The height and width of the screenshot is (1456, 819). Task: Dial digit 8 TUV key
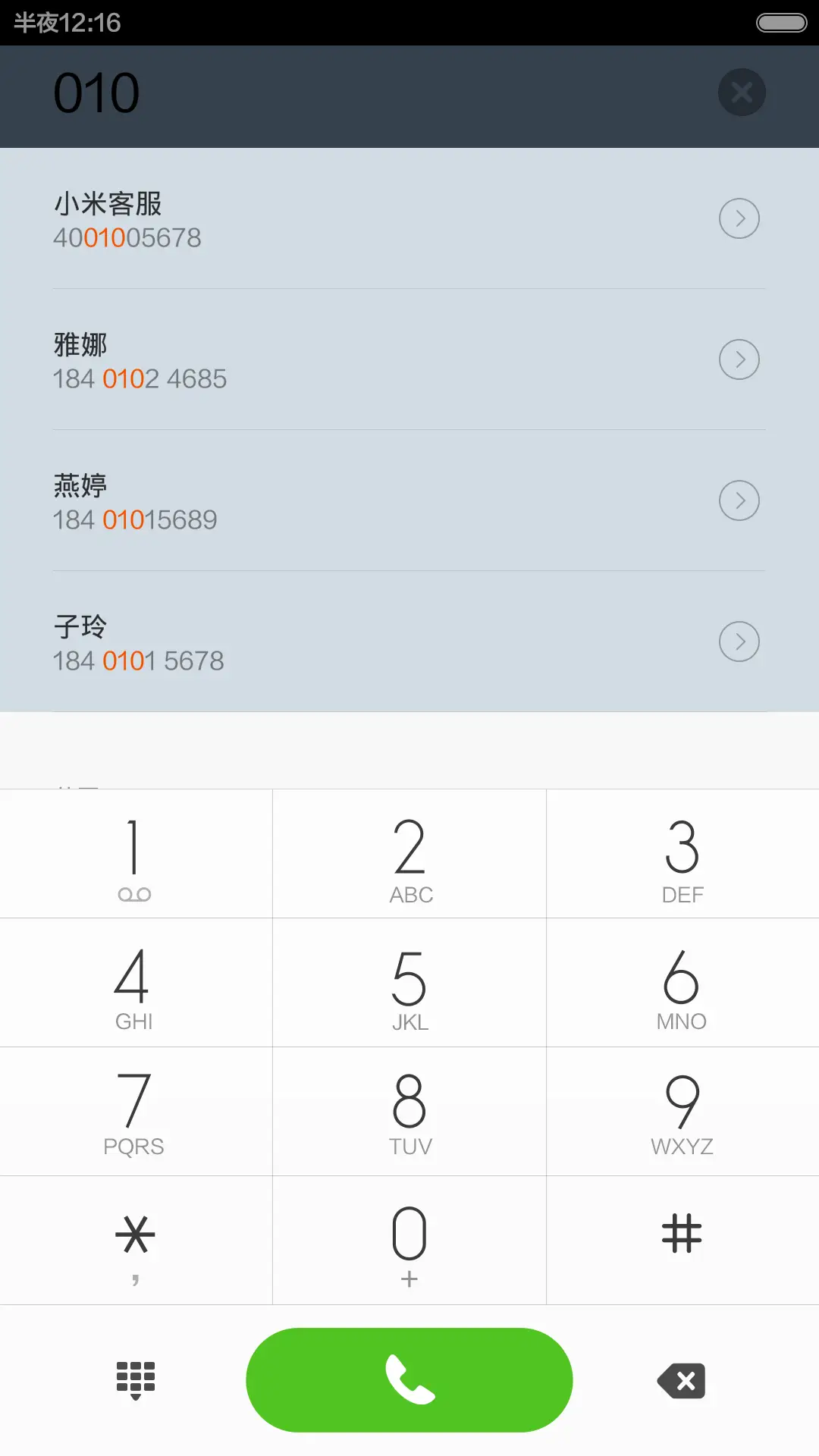409,1112
